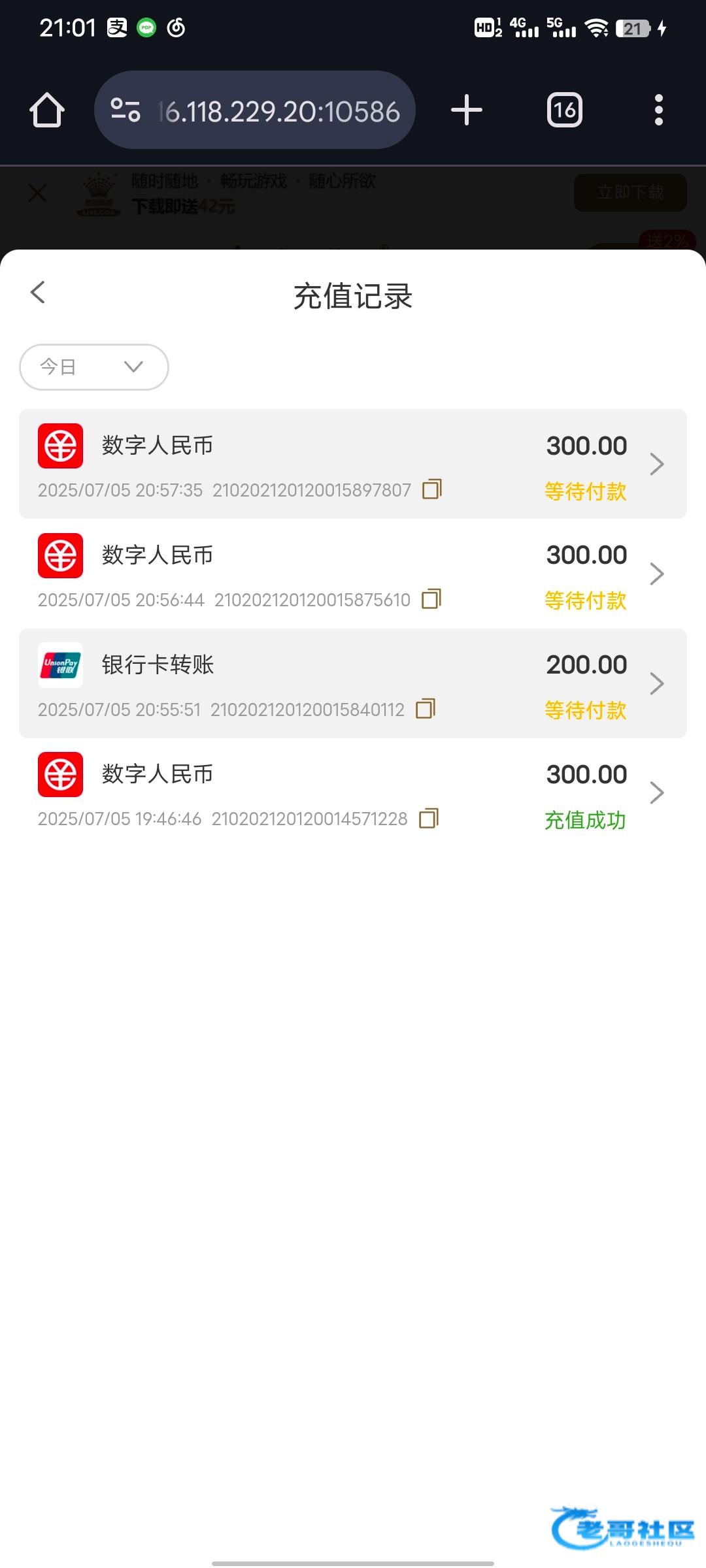Viewport: 706px width, 1568px height.
Task: Open the 20:57:35 数字人民币 300.00 record
Action: [x=353, y=464]
